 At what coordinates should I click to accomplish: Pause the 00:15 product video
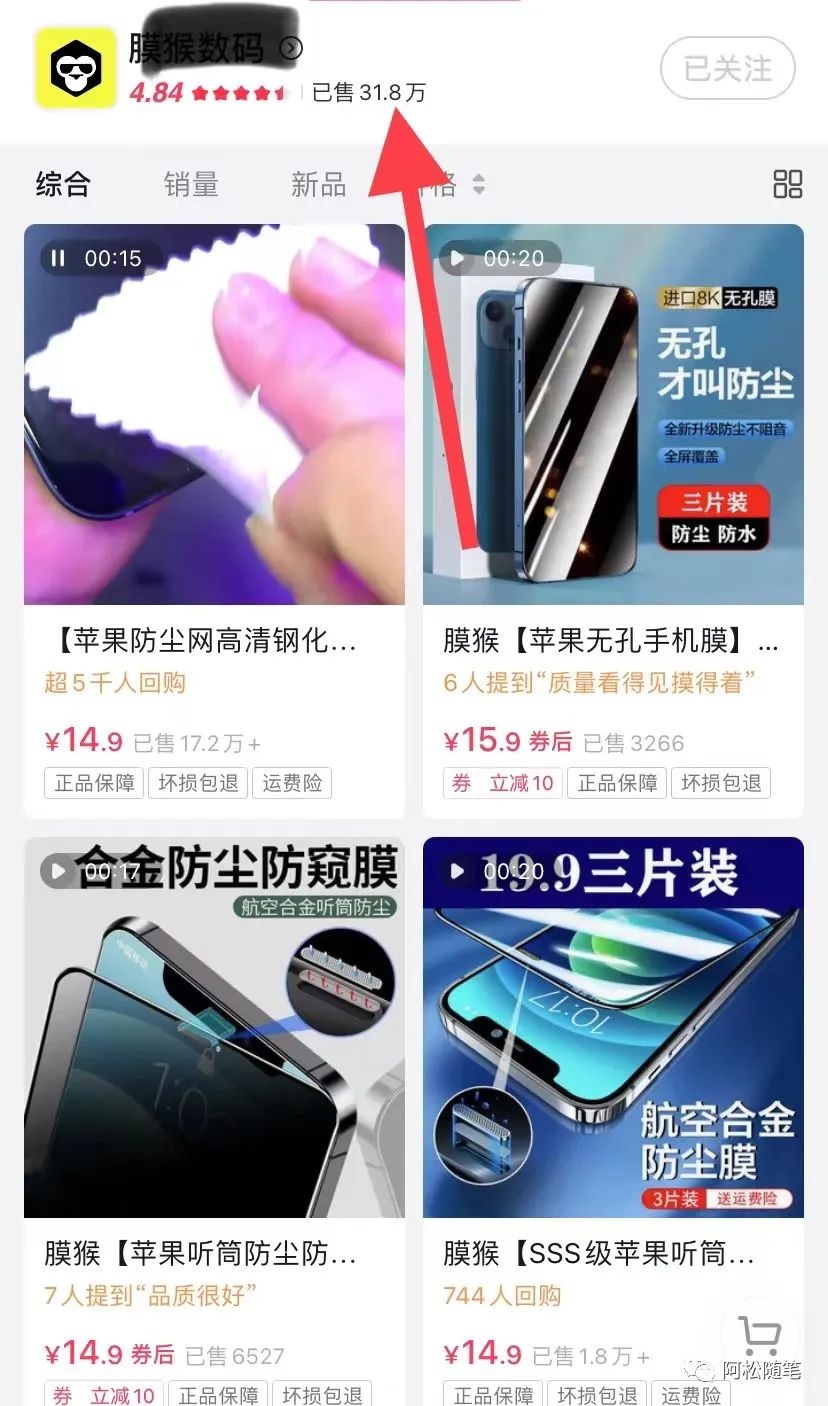point(58,258)
